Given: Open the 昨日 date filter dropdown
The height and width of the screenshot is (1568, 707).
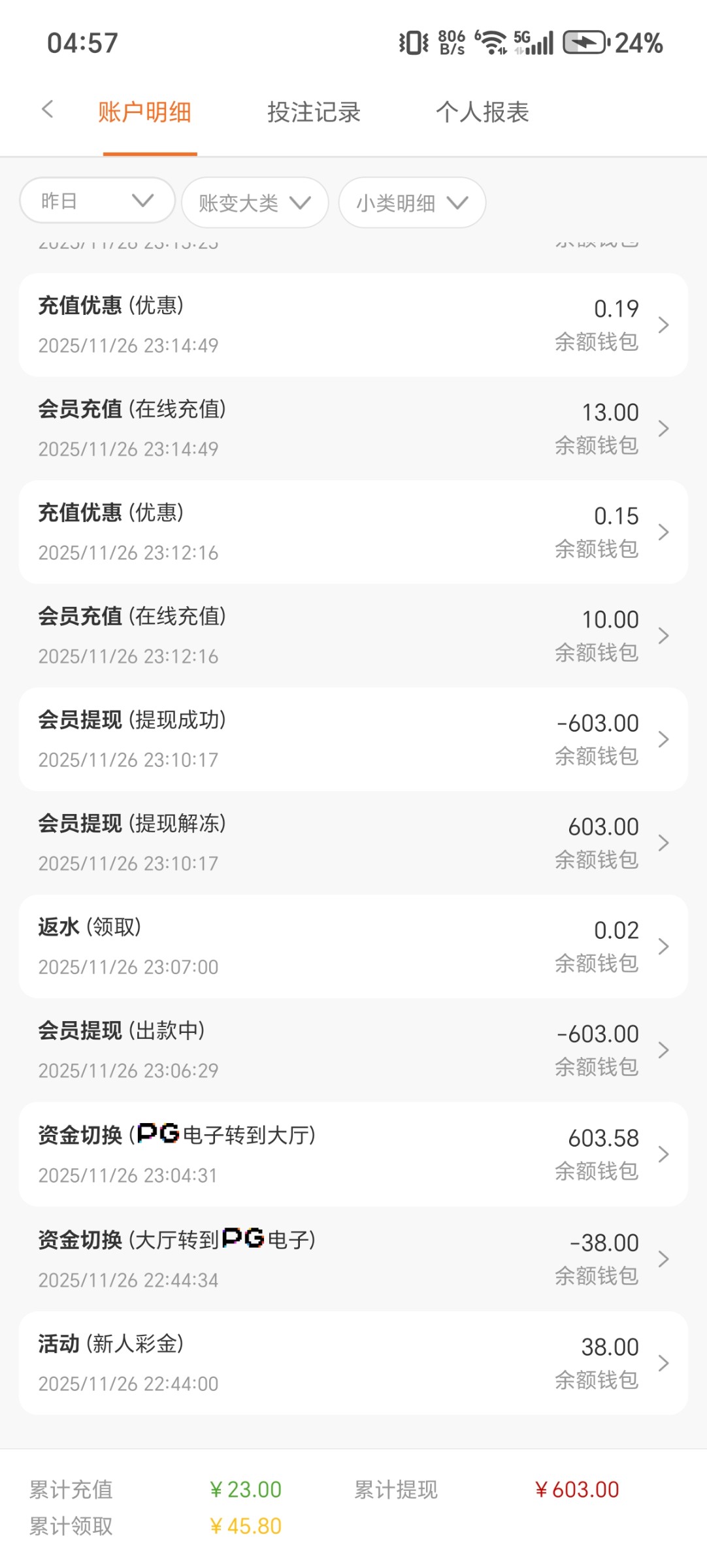Looking at the screenshot, I should pyautogui.click(x=97, y=201).
